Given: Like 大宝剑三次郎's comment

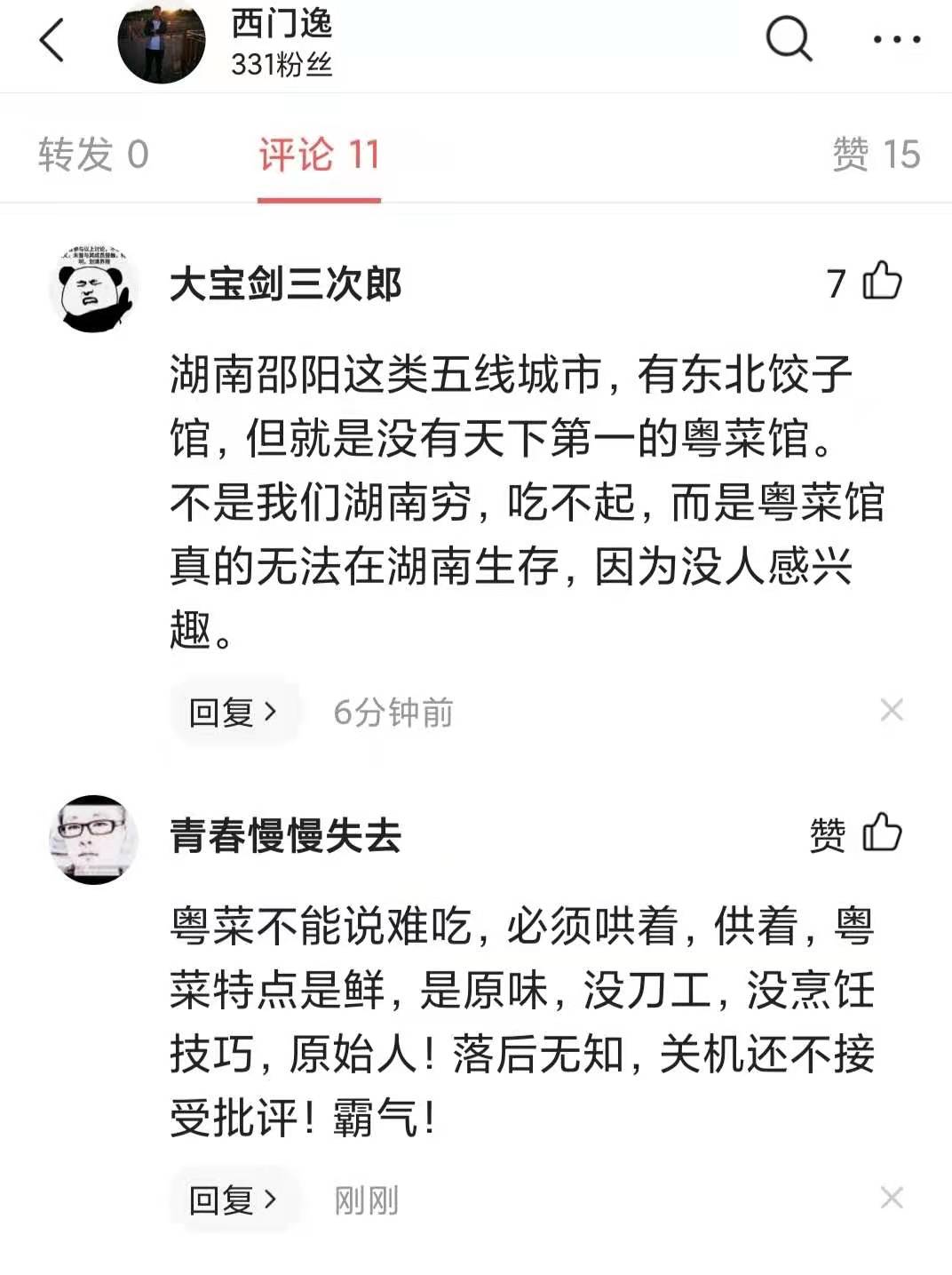Looking at the screenshot, I should (x=881, y=282).
